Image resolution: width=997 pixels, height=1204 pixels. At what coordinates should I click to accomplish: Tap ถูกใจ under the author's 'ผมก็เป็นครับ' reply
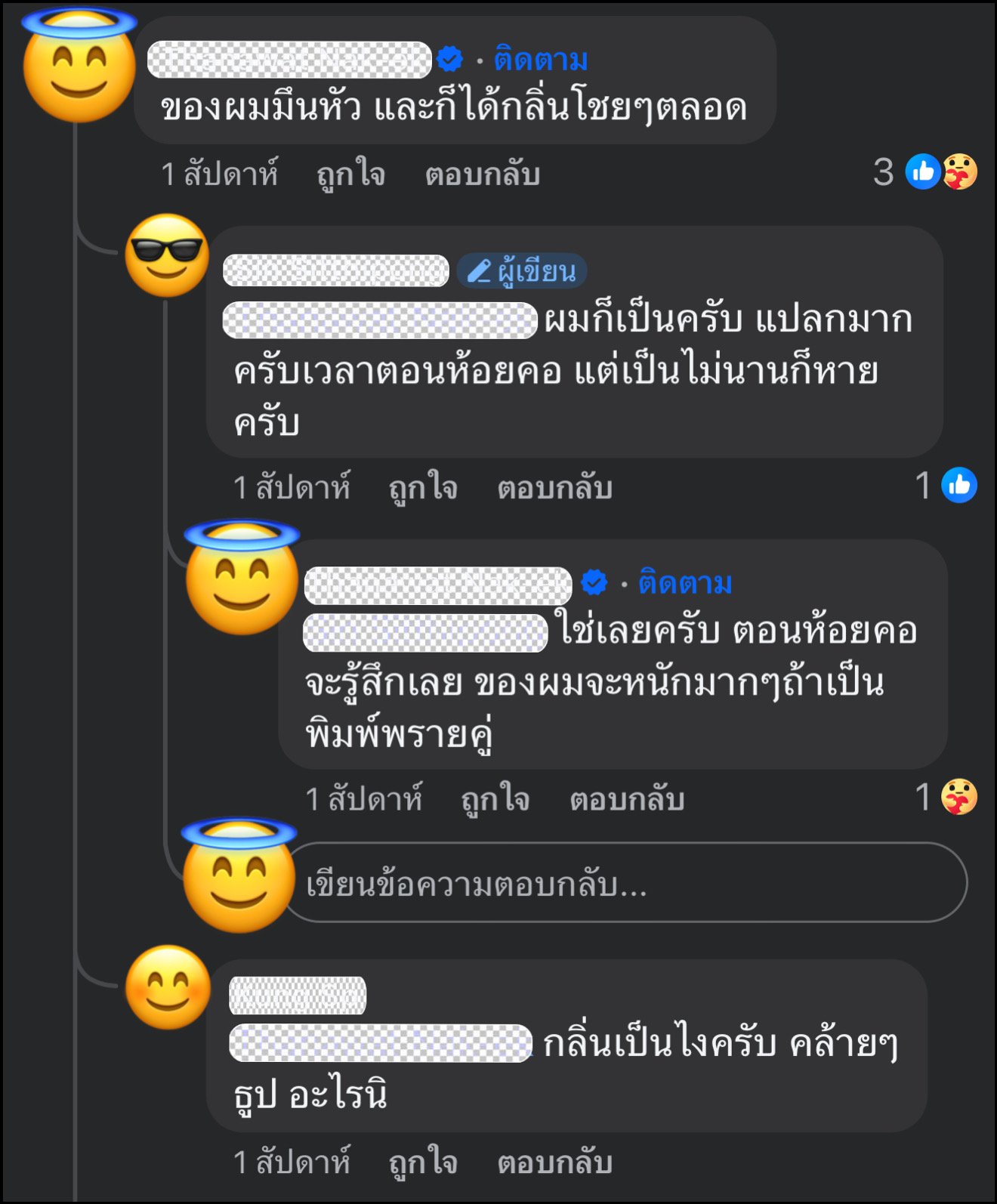pyautogui.click(x=423, y=488)
